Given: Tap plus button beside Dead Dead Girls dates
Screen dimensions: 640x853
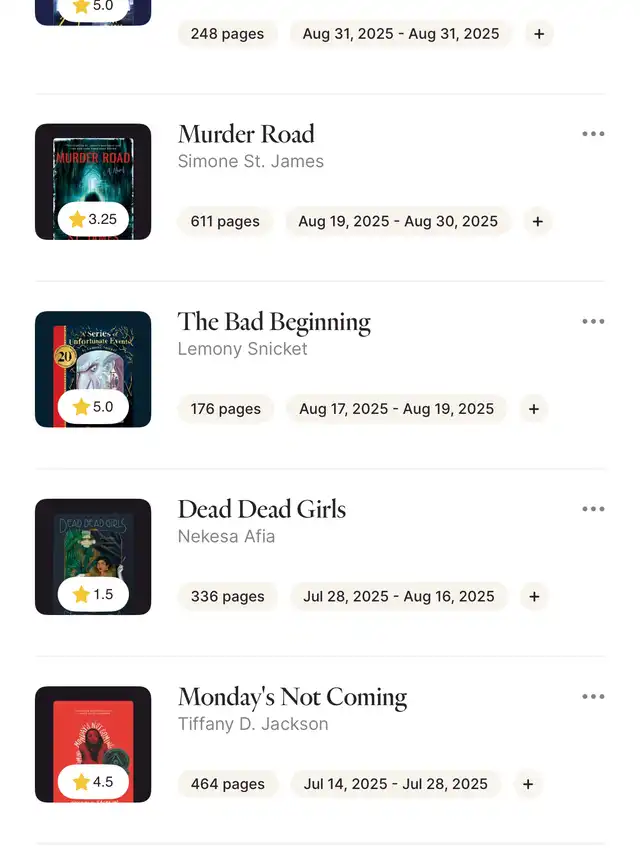Looking at the screenshot, I should pos(534,596).
